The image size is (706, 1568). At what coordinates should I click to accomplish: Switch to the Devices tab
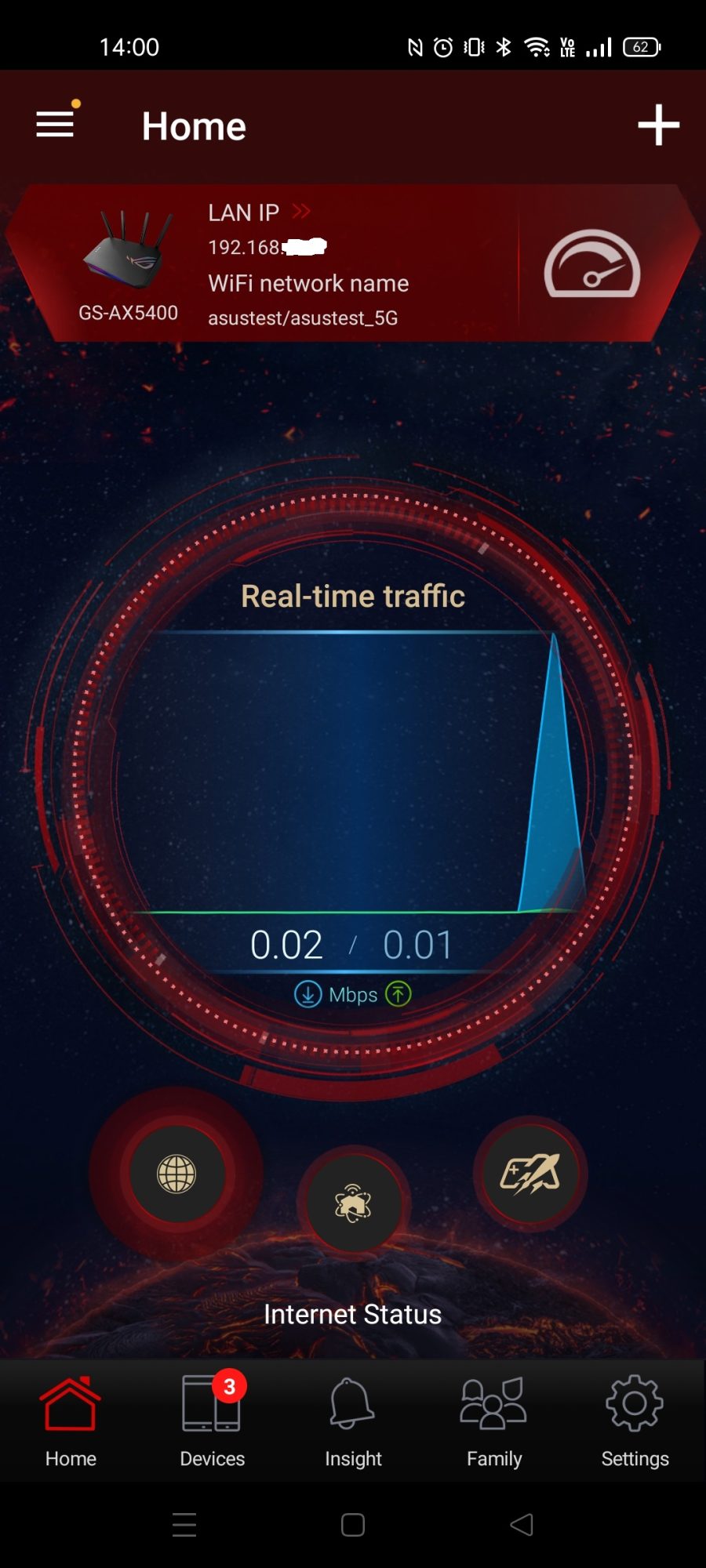[212, 1421]
